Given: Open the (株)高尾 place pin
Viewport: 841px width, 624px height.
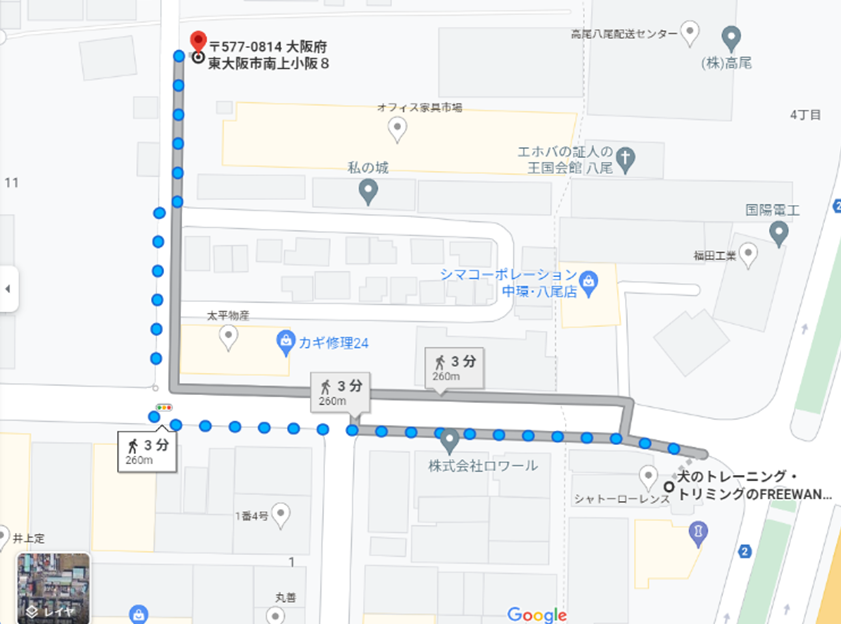Looking at the screenshot, I should click(731, 38).
